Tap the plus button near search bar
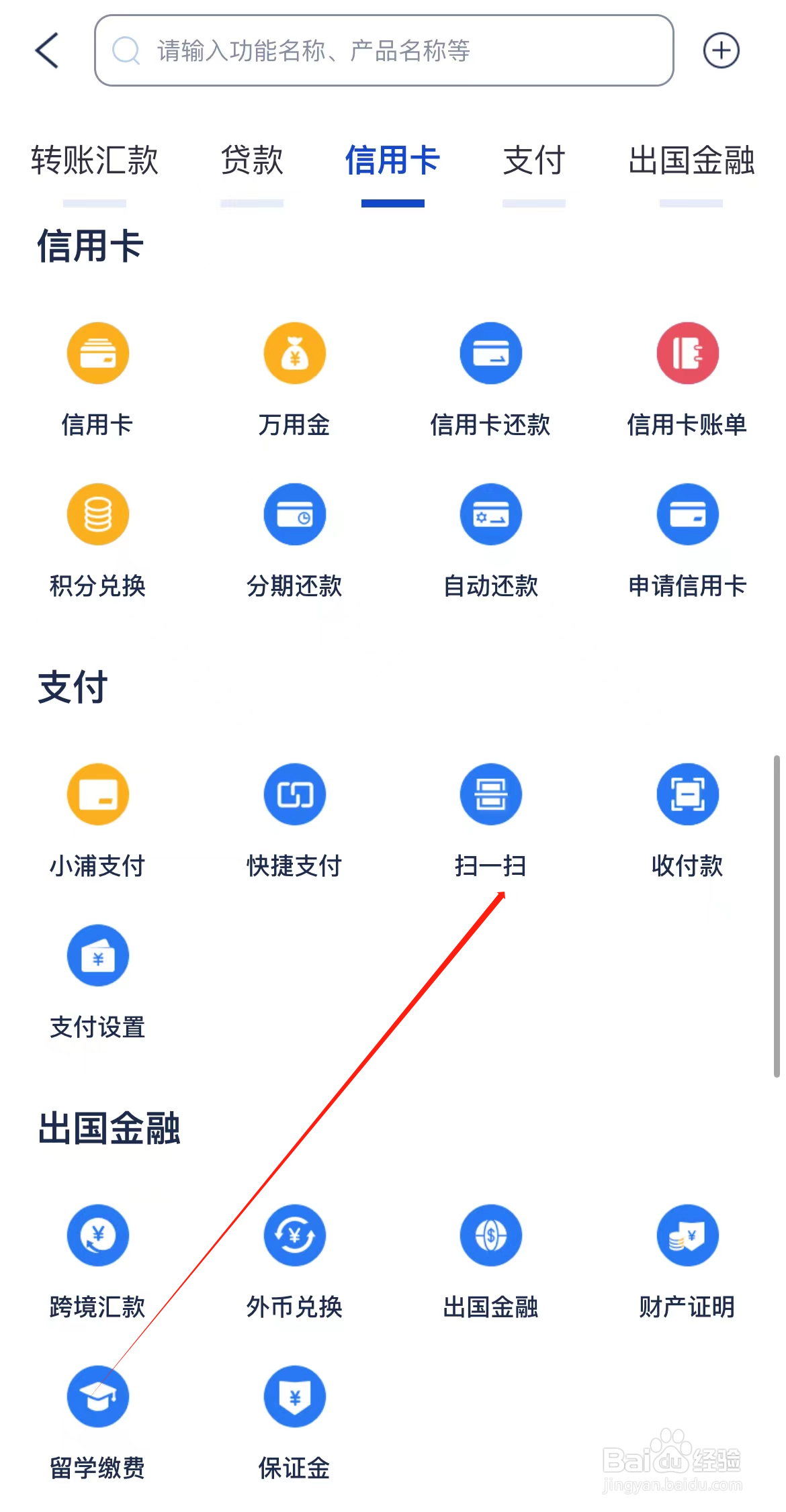The height and width of the screenshot is (1512, 786). (721, 50)
